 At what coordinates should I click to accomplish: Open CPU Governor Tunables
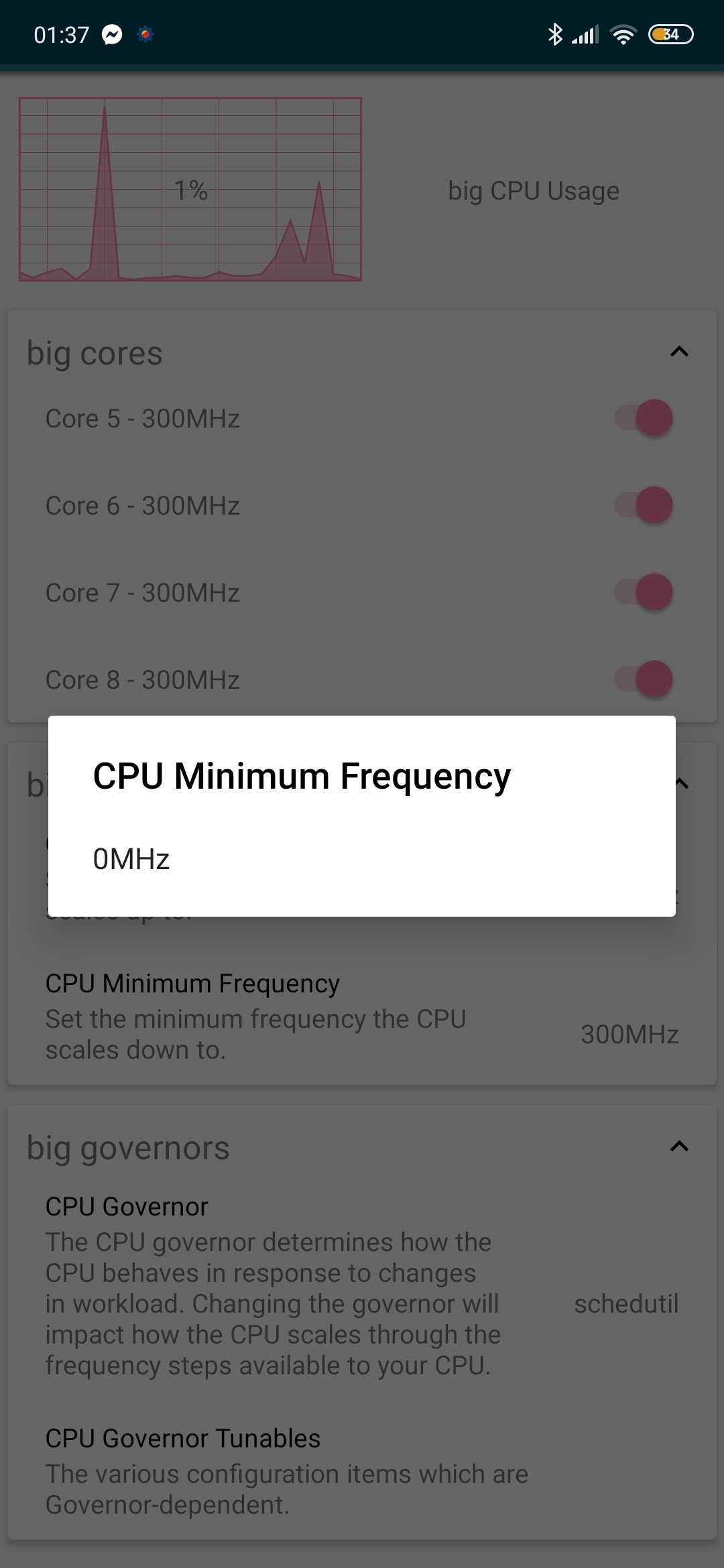(362, 1471)
